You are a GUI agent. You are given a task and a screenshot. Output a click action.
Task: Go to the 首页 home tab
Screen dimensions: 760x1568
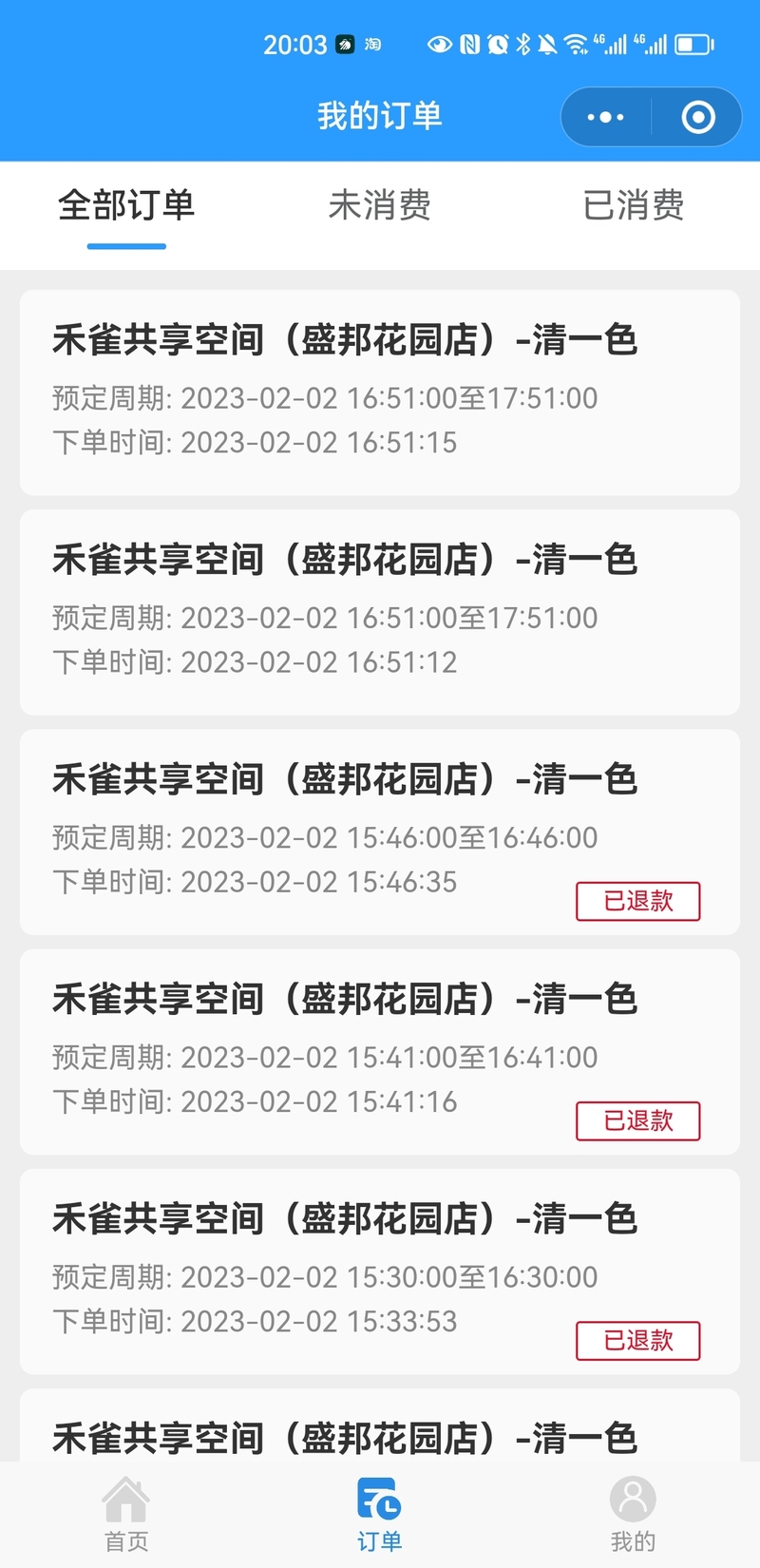tap(126, 1515)
